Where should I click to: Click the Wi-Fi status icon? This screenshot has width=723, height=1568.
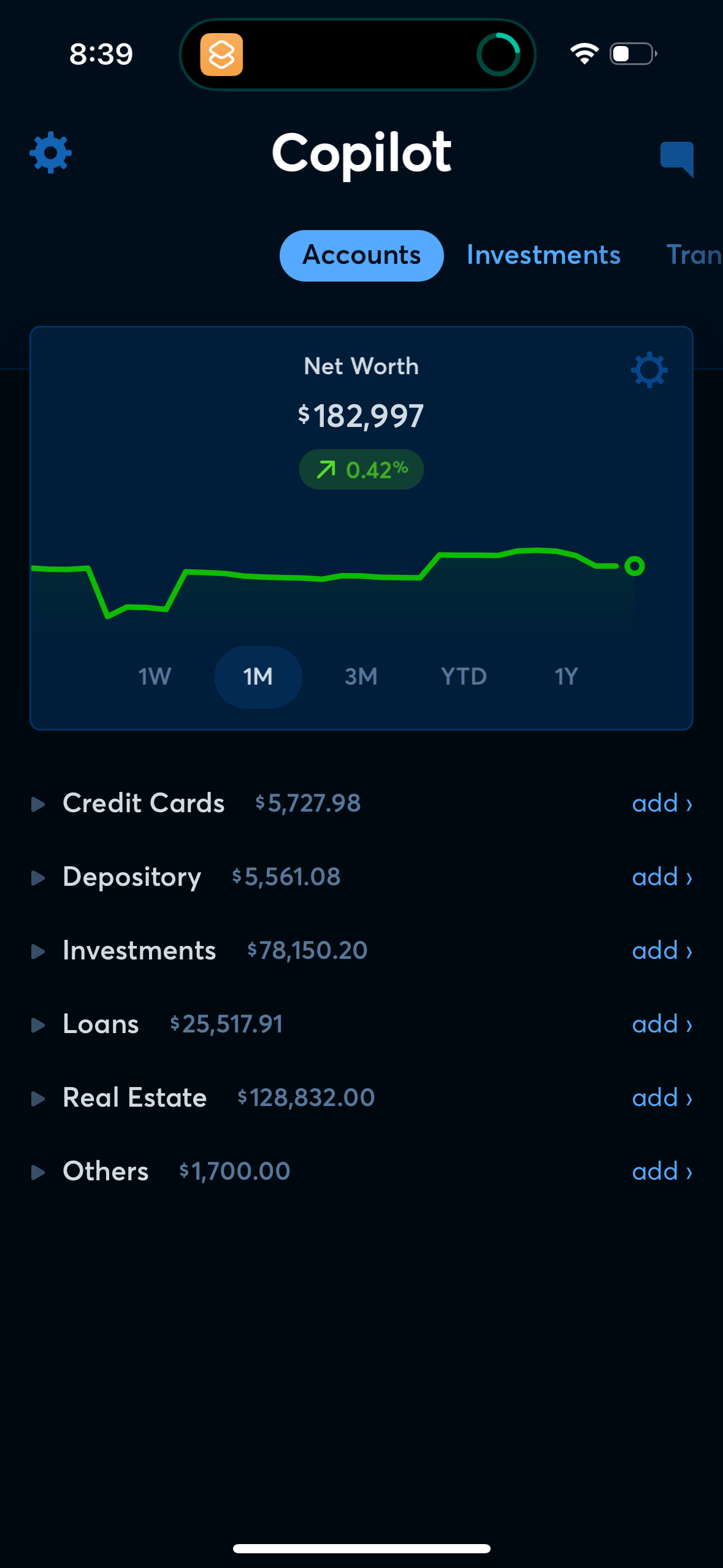tap(584, 54)
